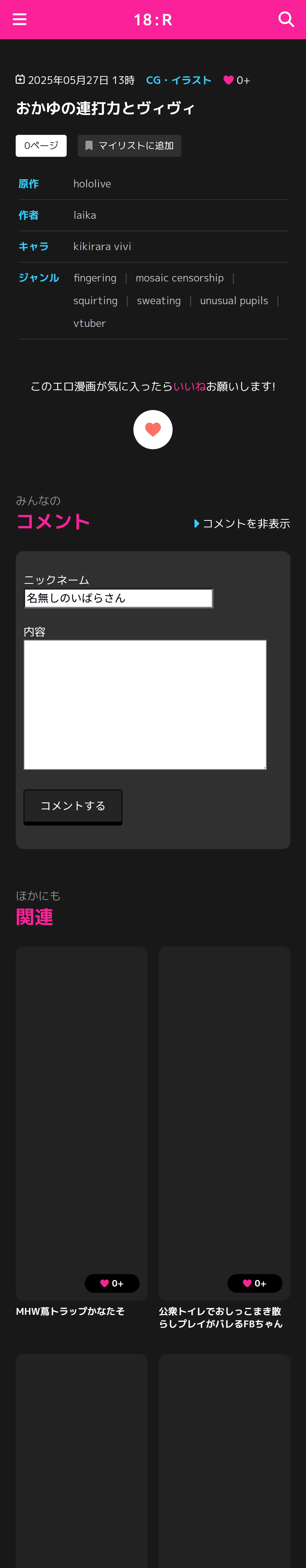Open author laika

pos(85,215)
